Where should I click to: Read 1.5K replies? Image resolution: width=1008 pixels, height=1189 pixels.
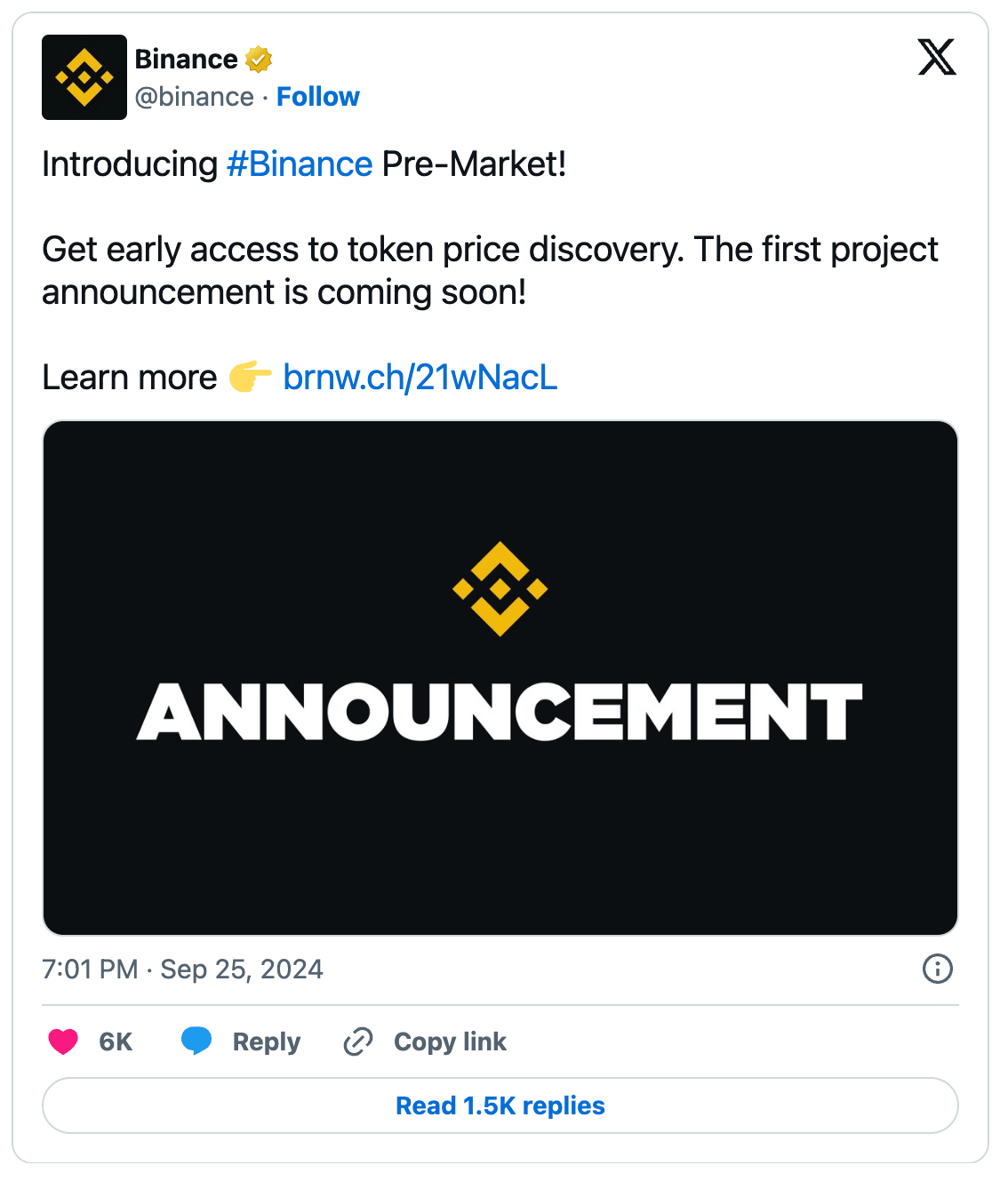[x=500, y=1105]
